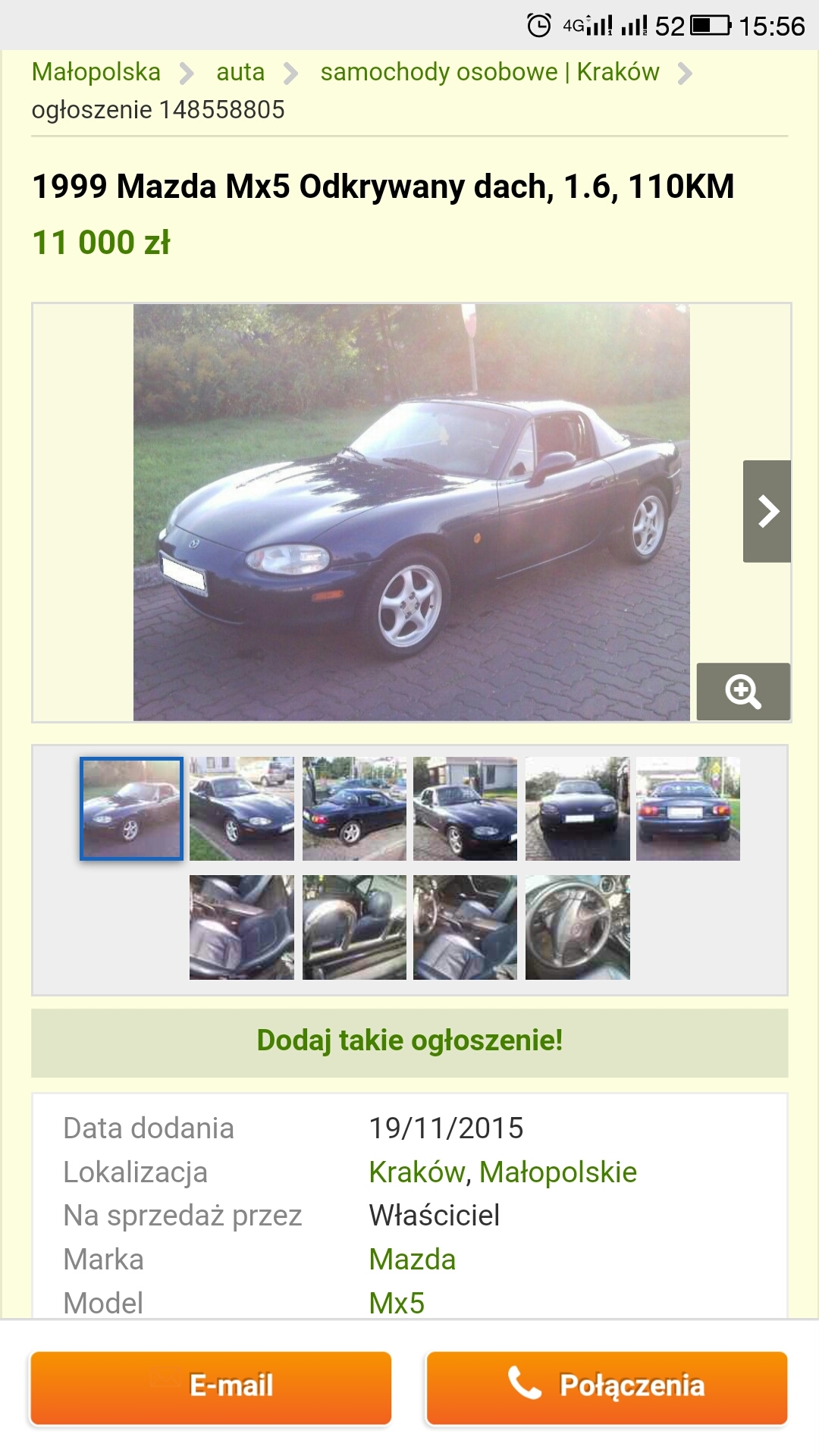Enlarge the photo with the magnifier icon
This screenshot has height=1456, width=819.
point(743,692)
